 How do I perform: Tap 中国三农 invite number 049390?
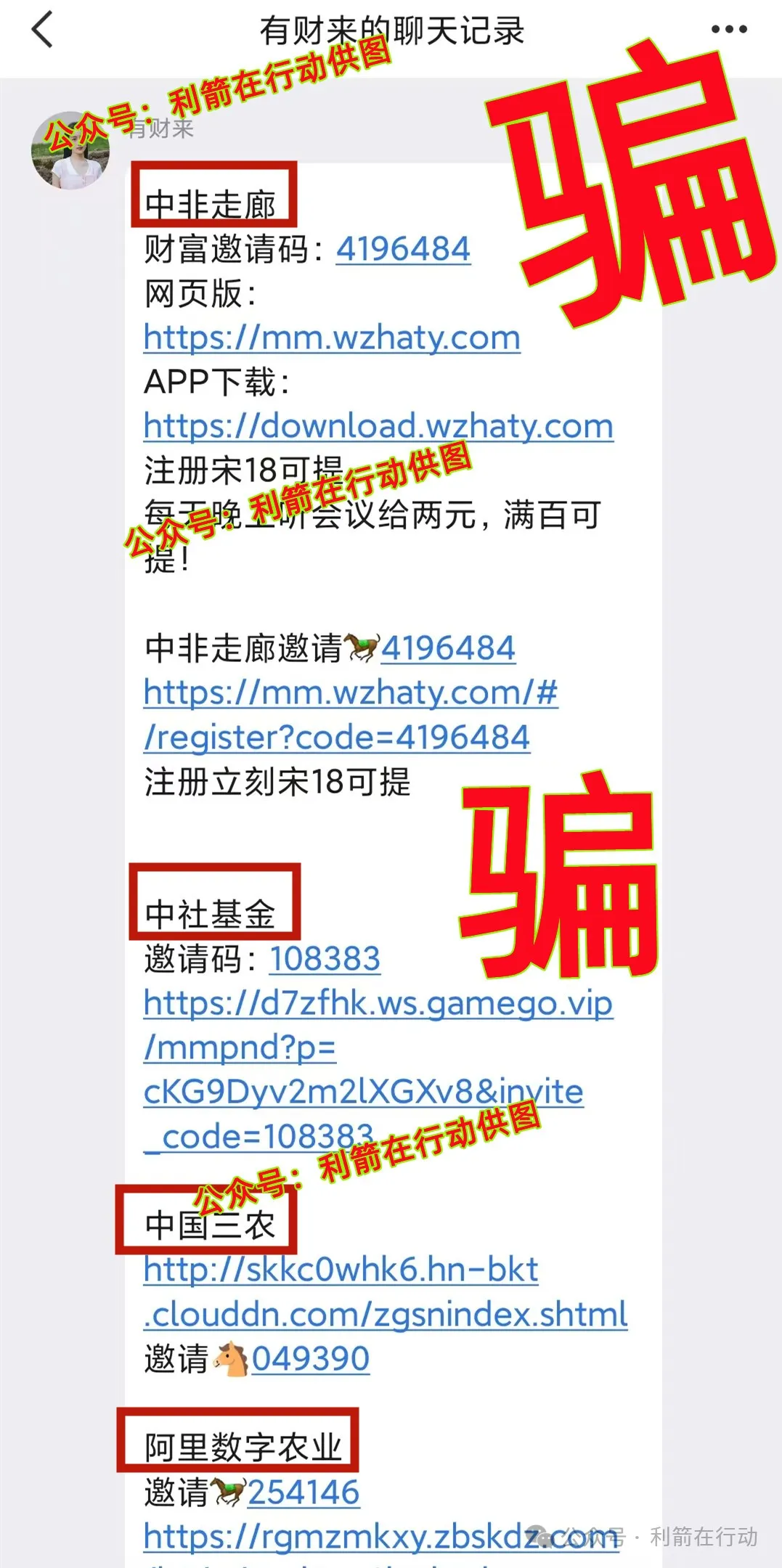(311, 1359)
